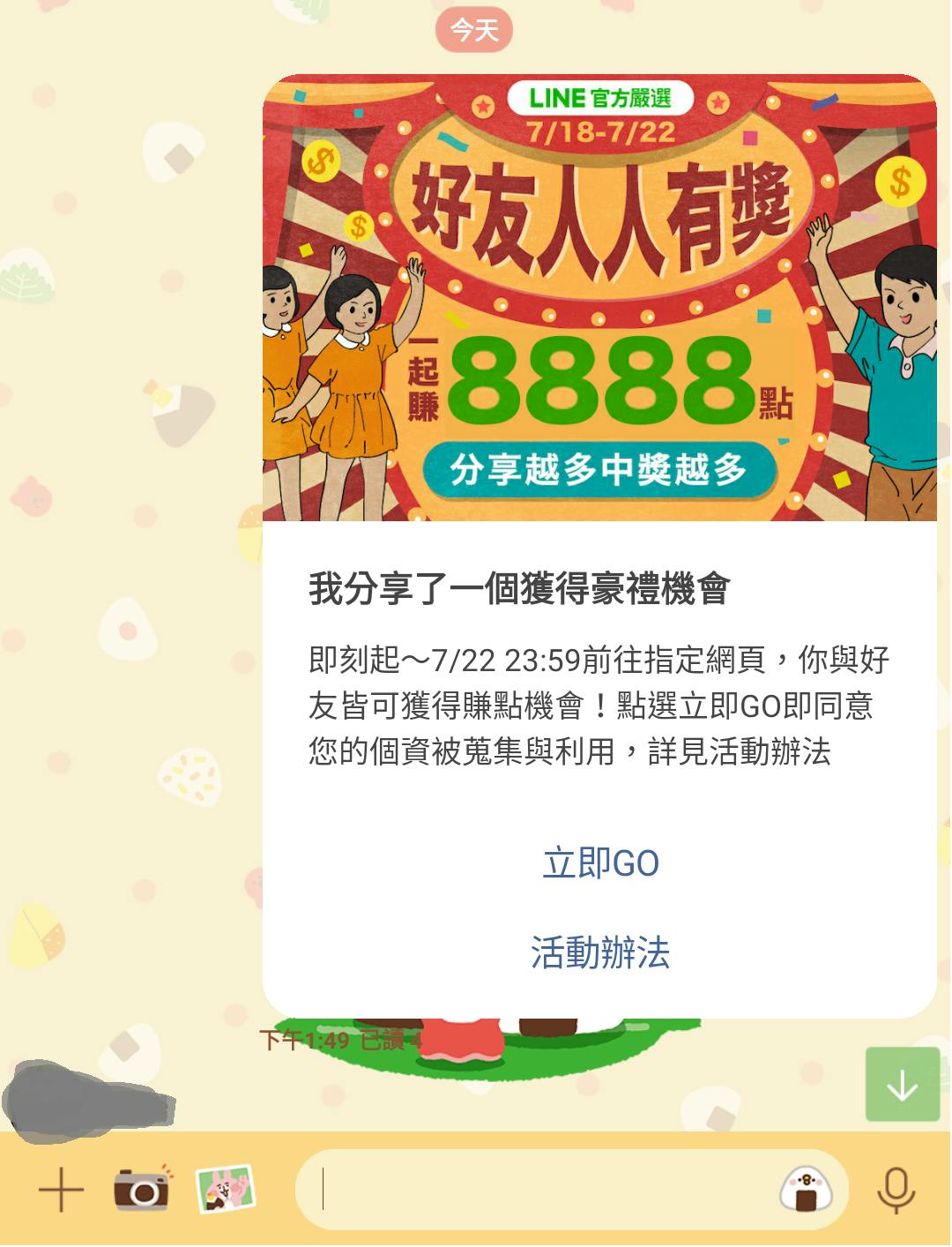Open 活動辦法 event rules

(600, 953)
